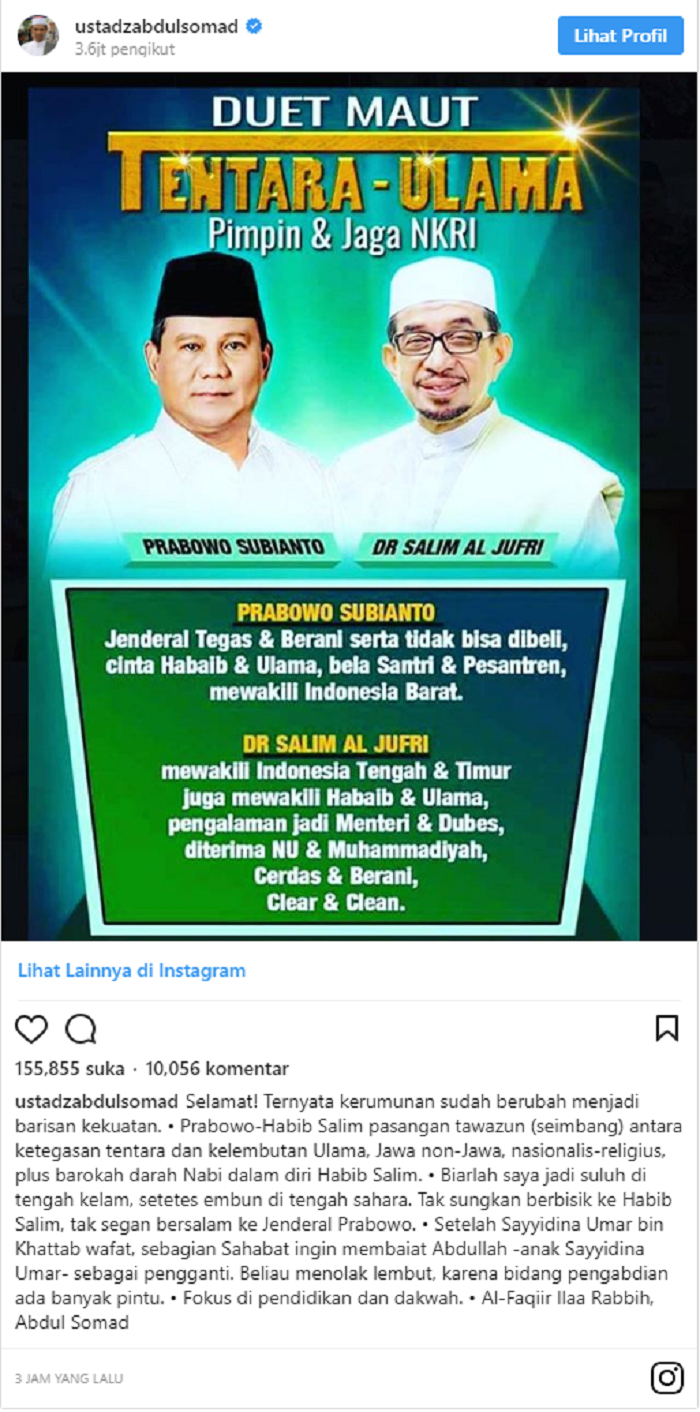Tap the Lihat Profil button
The height and width of the screenshot is (1412, 700).
point(620,36)
